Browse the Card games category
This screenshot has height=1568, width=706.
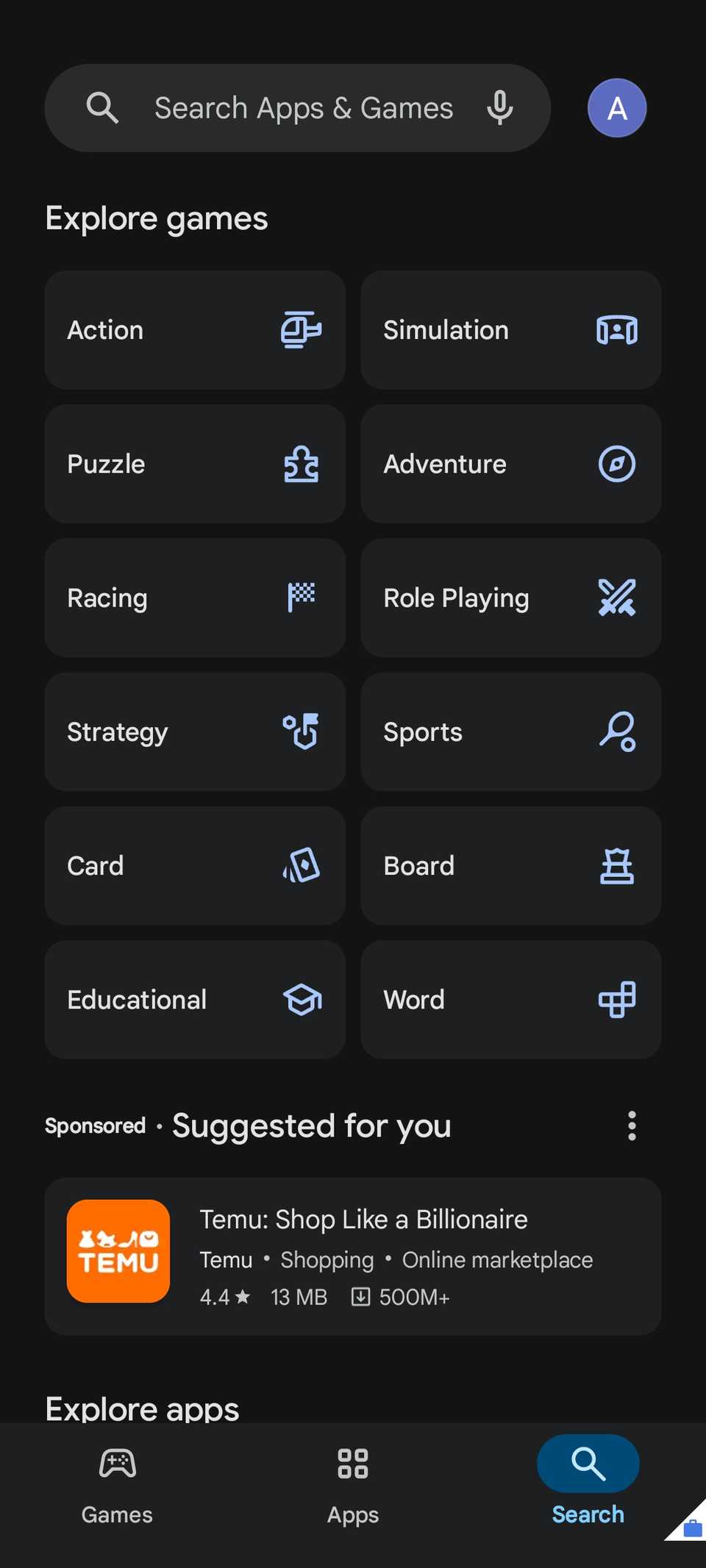pos(195,865)
